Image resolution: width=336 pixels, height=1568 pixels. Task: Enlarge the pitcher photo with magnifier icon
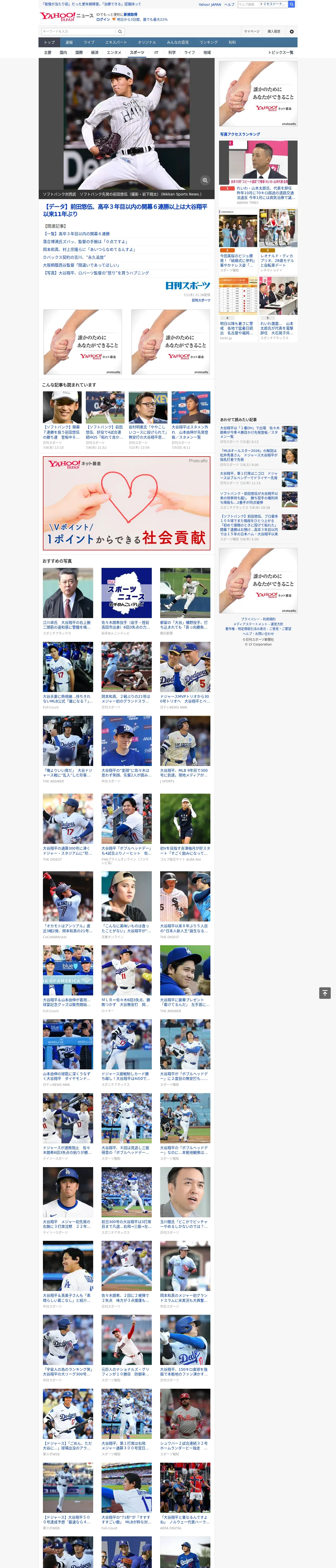(205, 180)
